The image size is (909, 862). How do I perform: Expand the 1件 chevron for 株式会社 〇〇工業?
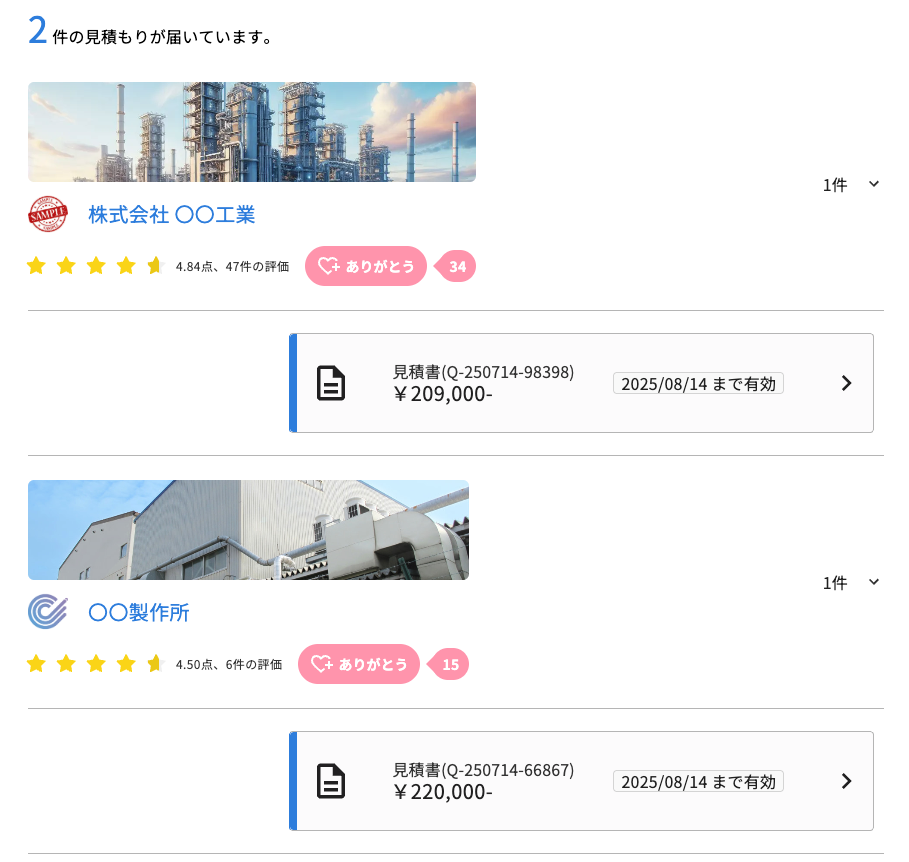874,184
